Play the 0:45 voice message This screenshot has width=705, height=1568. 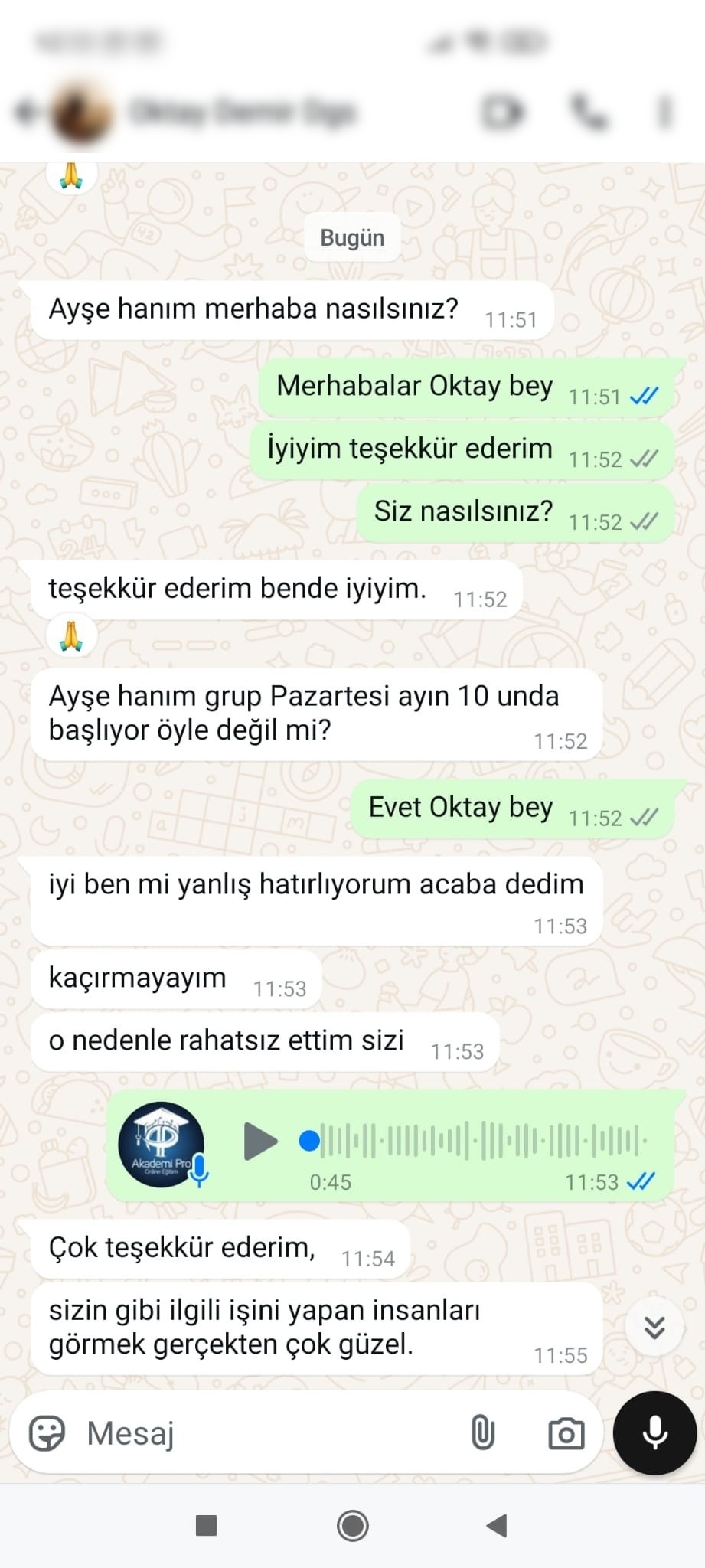pos(260,1142)
